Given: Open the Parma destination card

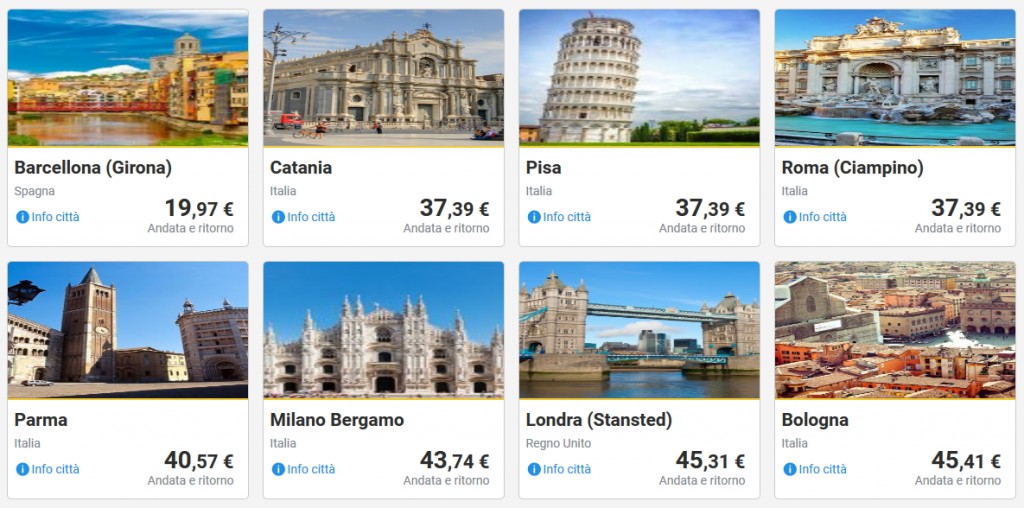Looking at the screenshot, I should tap(127, 331).
